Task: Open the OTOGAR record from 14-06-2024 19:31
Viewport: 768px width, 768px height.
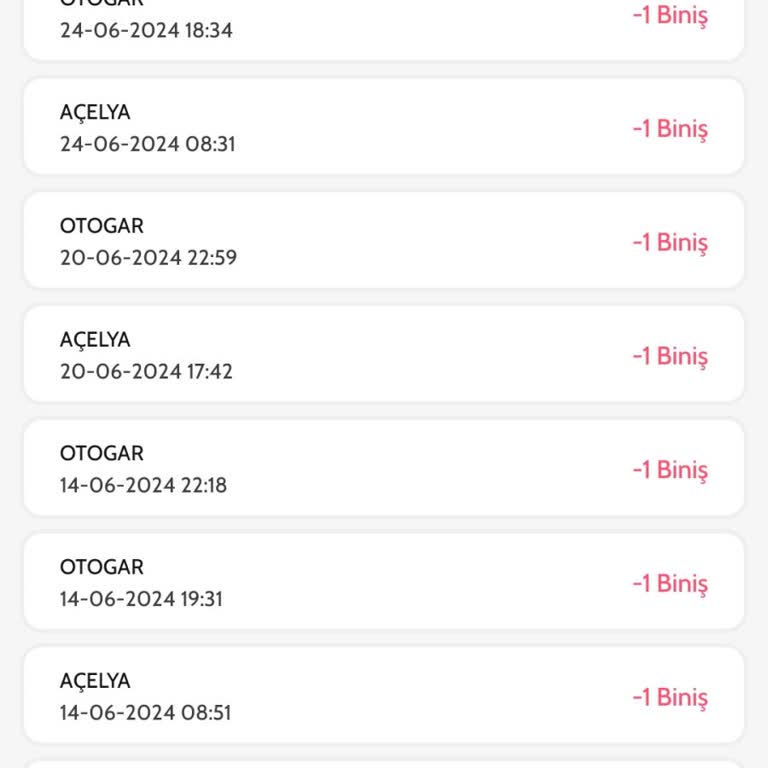Action: (384, 582)
